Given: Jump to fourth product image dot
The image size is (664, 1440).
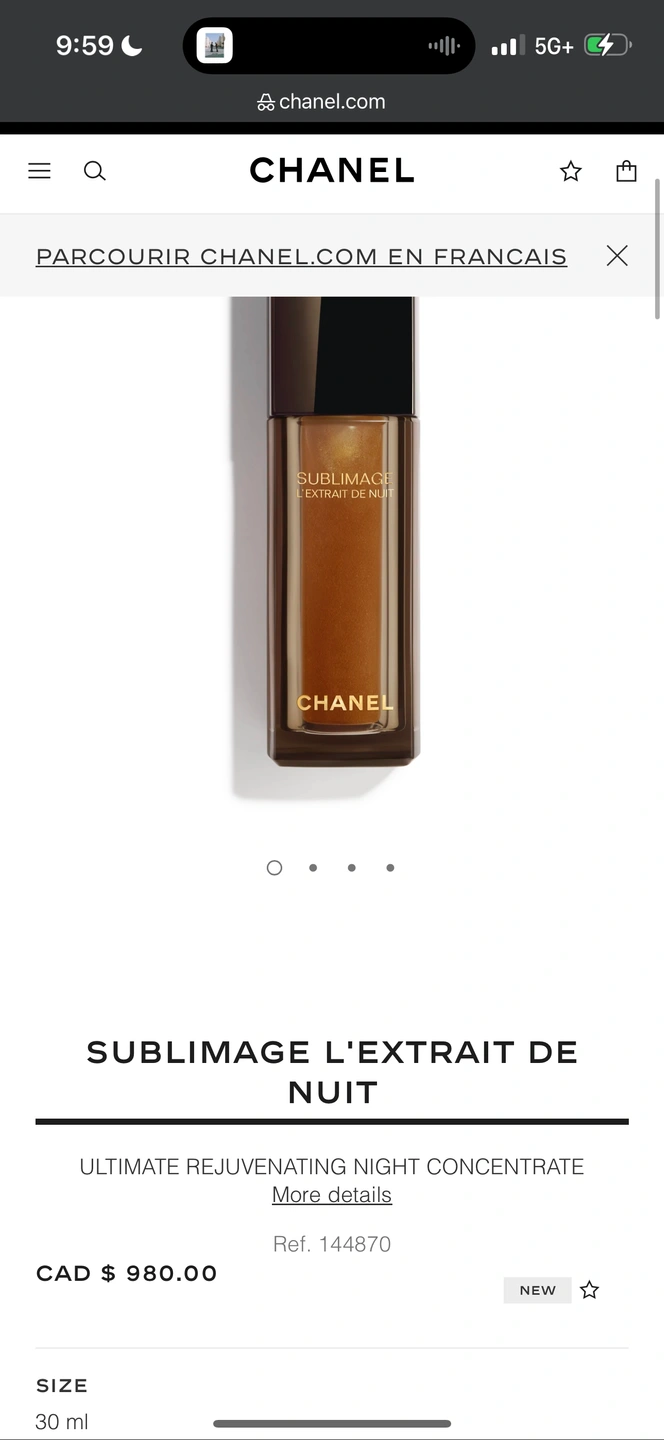Looking at the screenshot, I should (390, 868).
